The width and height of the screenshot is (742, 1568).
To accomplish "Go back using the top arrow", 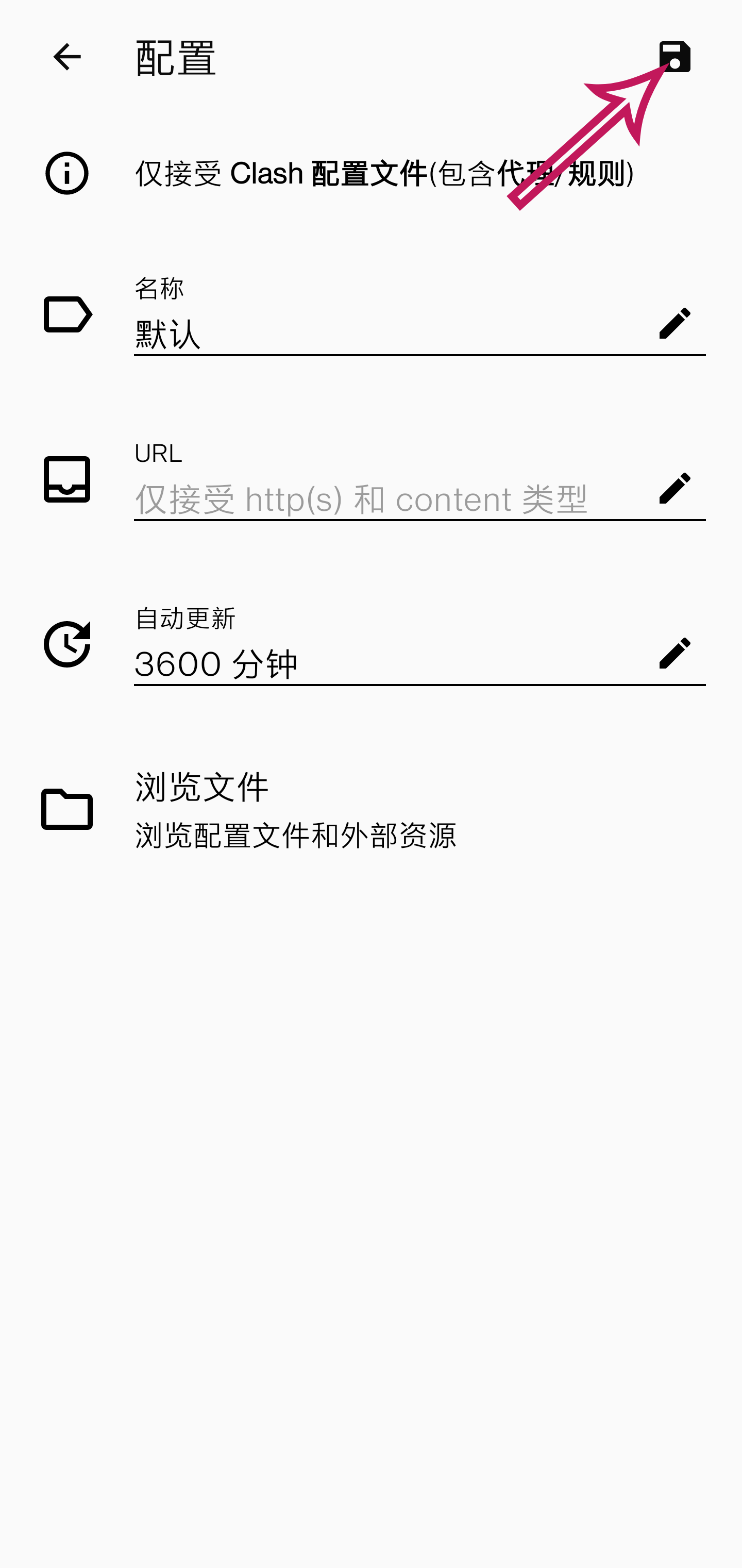I will tap(67, 57).
